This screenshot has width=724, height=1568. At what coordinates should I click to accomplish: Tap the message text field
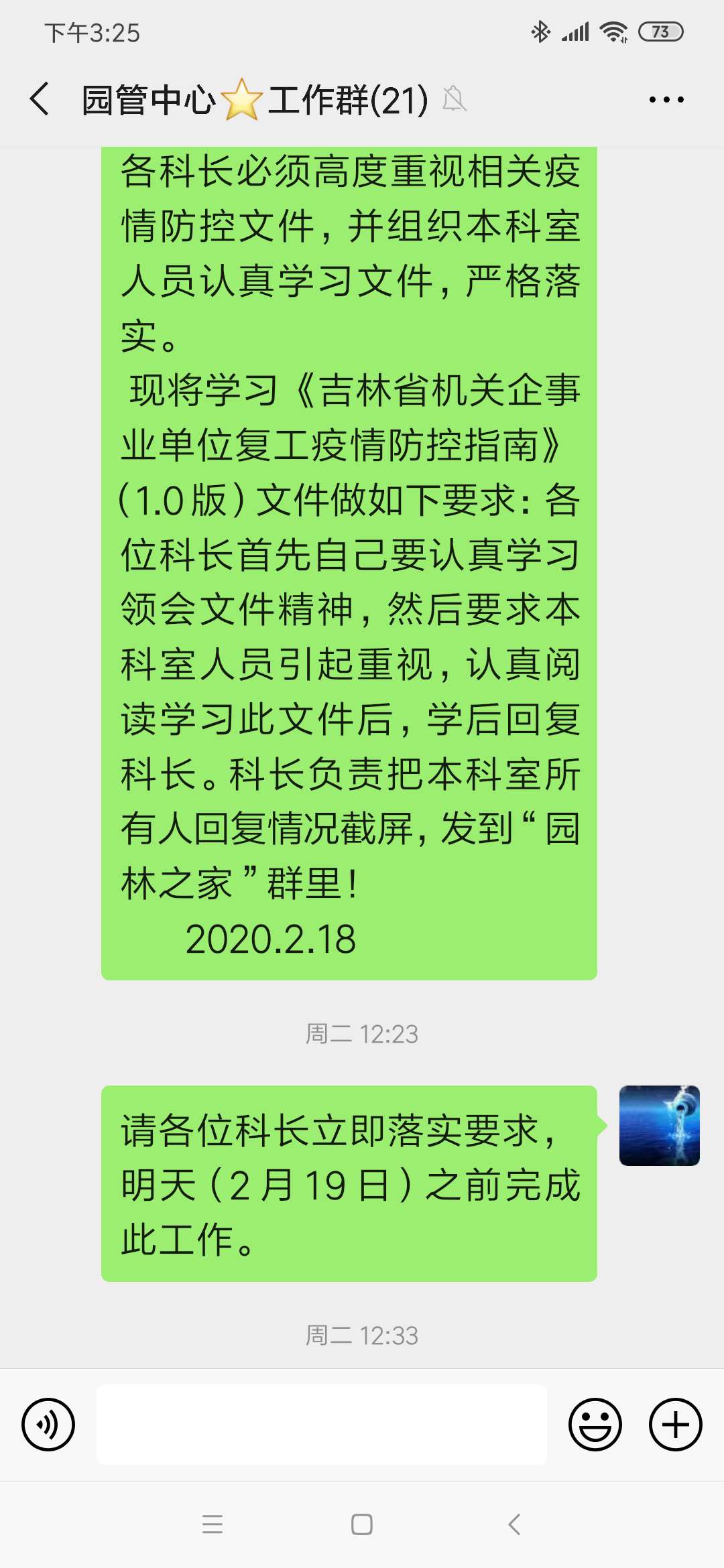(x=322, y=1425)
